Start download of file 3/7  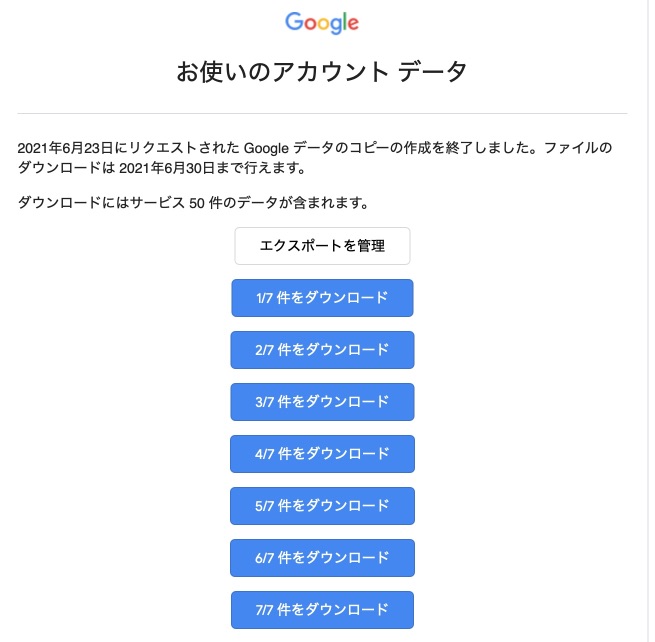click(322, 402)
